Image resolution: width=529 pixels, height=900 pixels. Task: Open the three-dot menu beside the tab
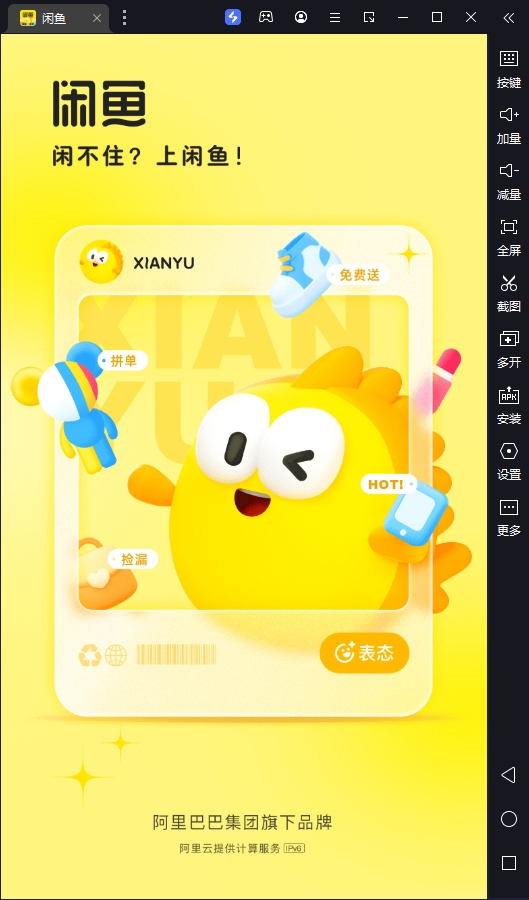(x=124, y=18)
